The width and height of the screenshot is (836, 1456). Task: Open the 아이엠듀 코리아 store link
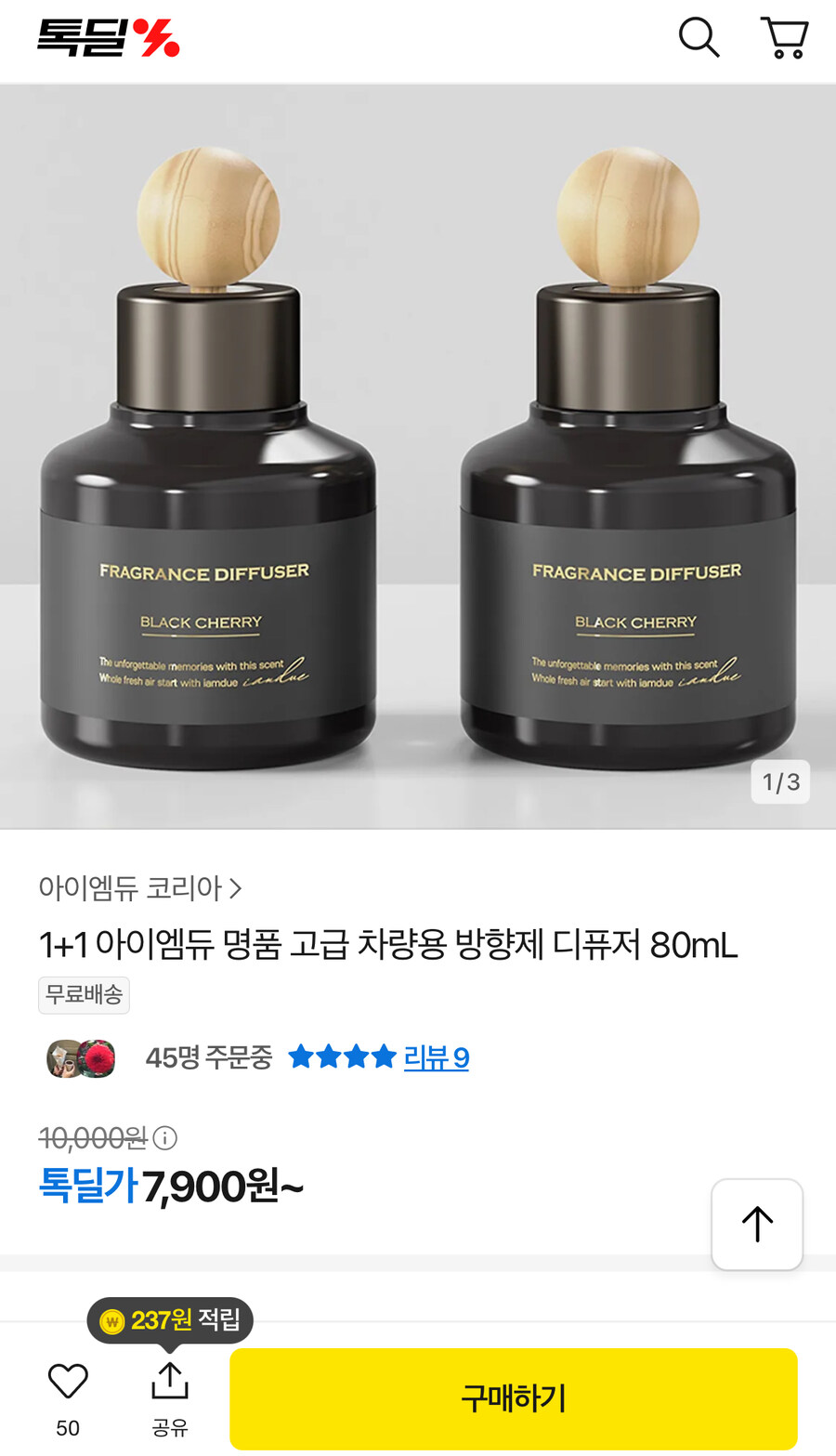[140, 888]
